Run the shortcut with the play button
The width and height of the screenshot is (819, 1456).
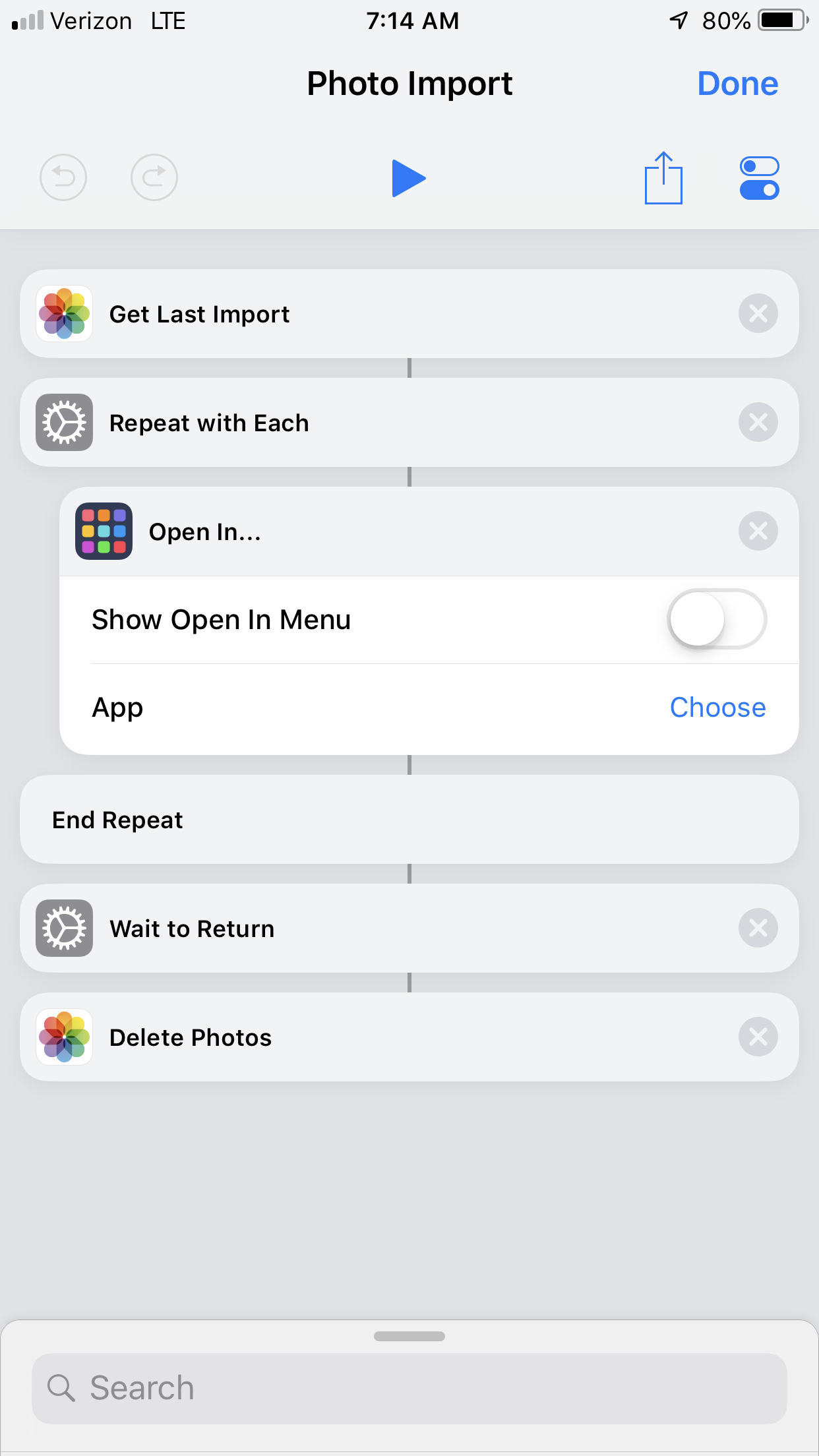409,177
